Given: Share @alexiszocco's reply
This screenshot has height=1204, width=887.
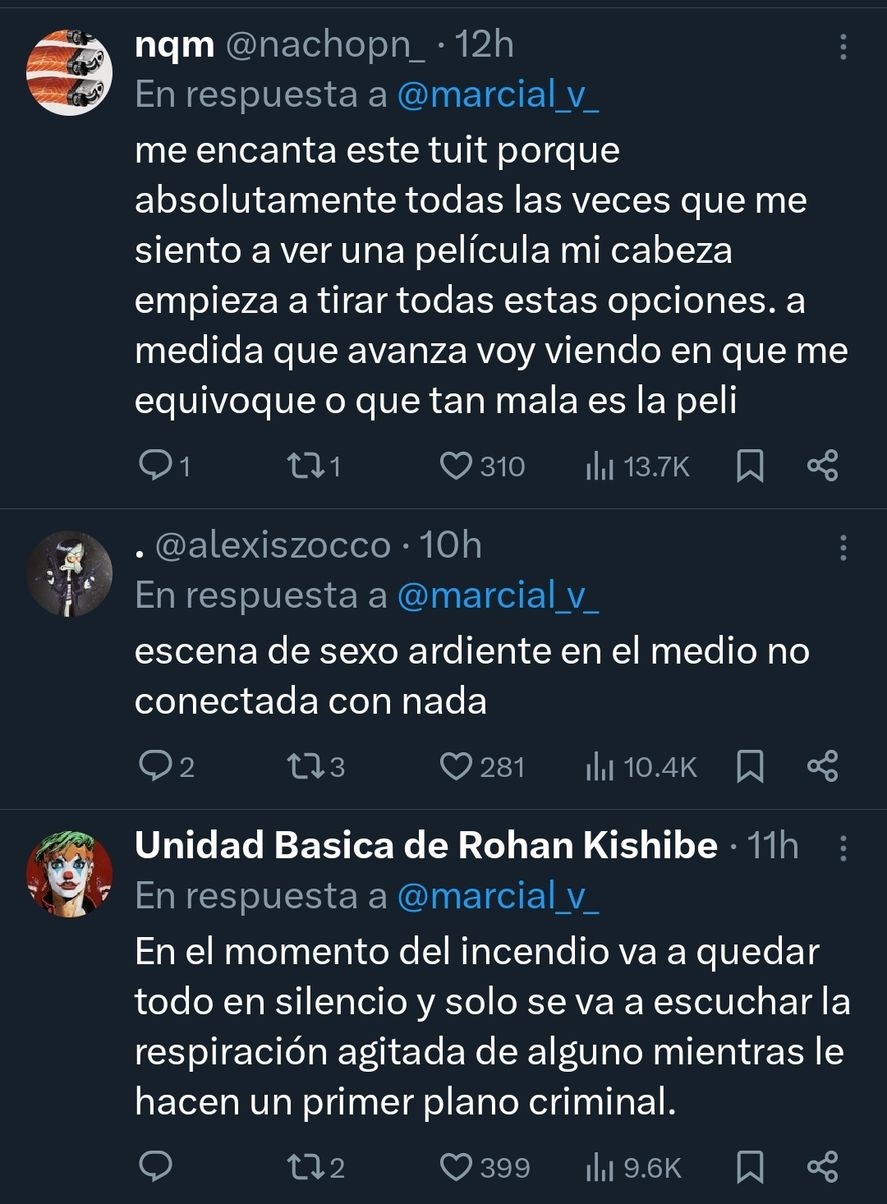Looking at the screenshot, I should coord(822,766).
